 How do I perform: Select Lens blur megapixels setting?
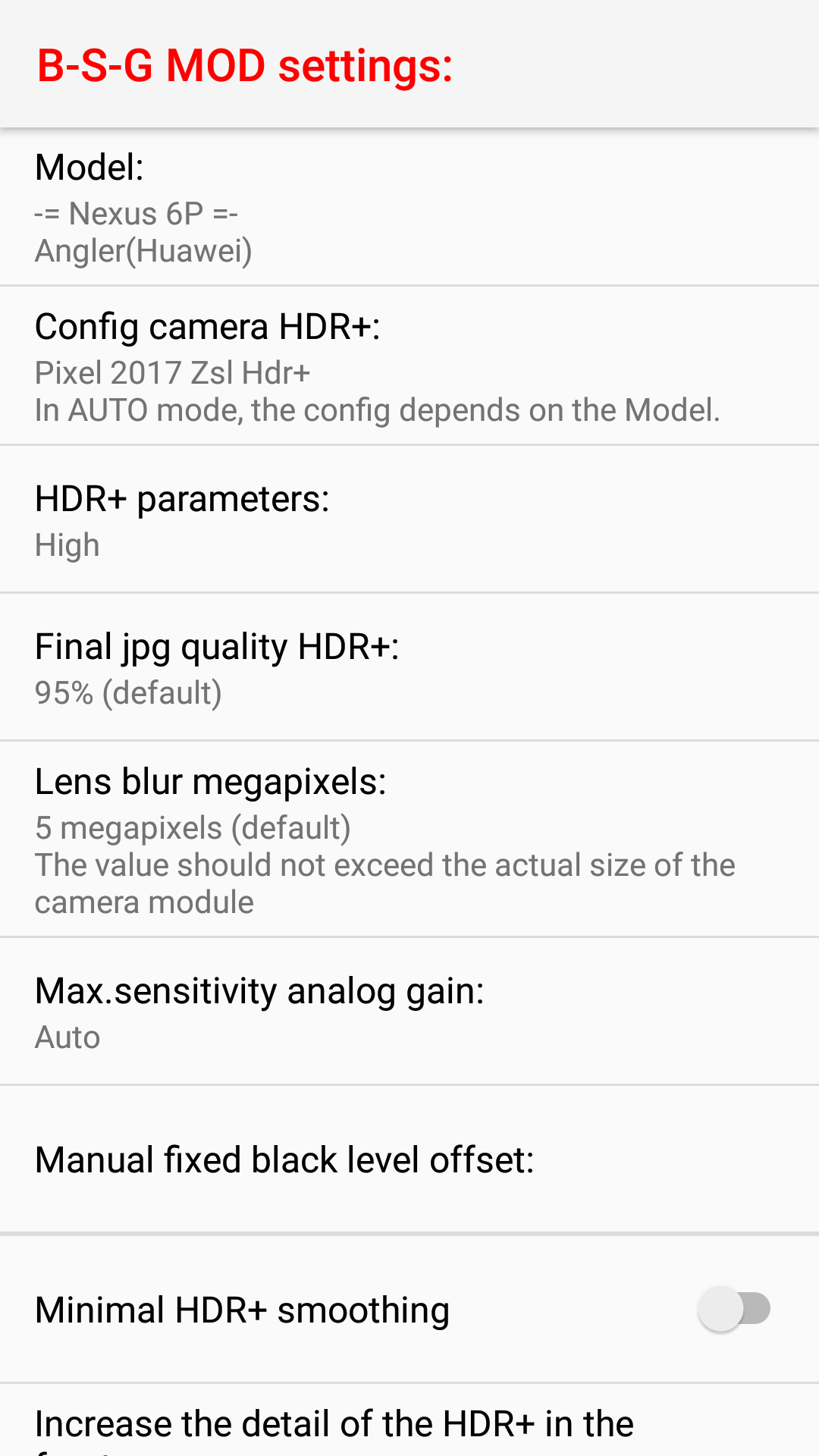click(x=409, y=840)
